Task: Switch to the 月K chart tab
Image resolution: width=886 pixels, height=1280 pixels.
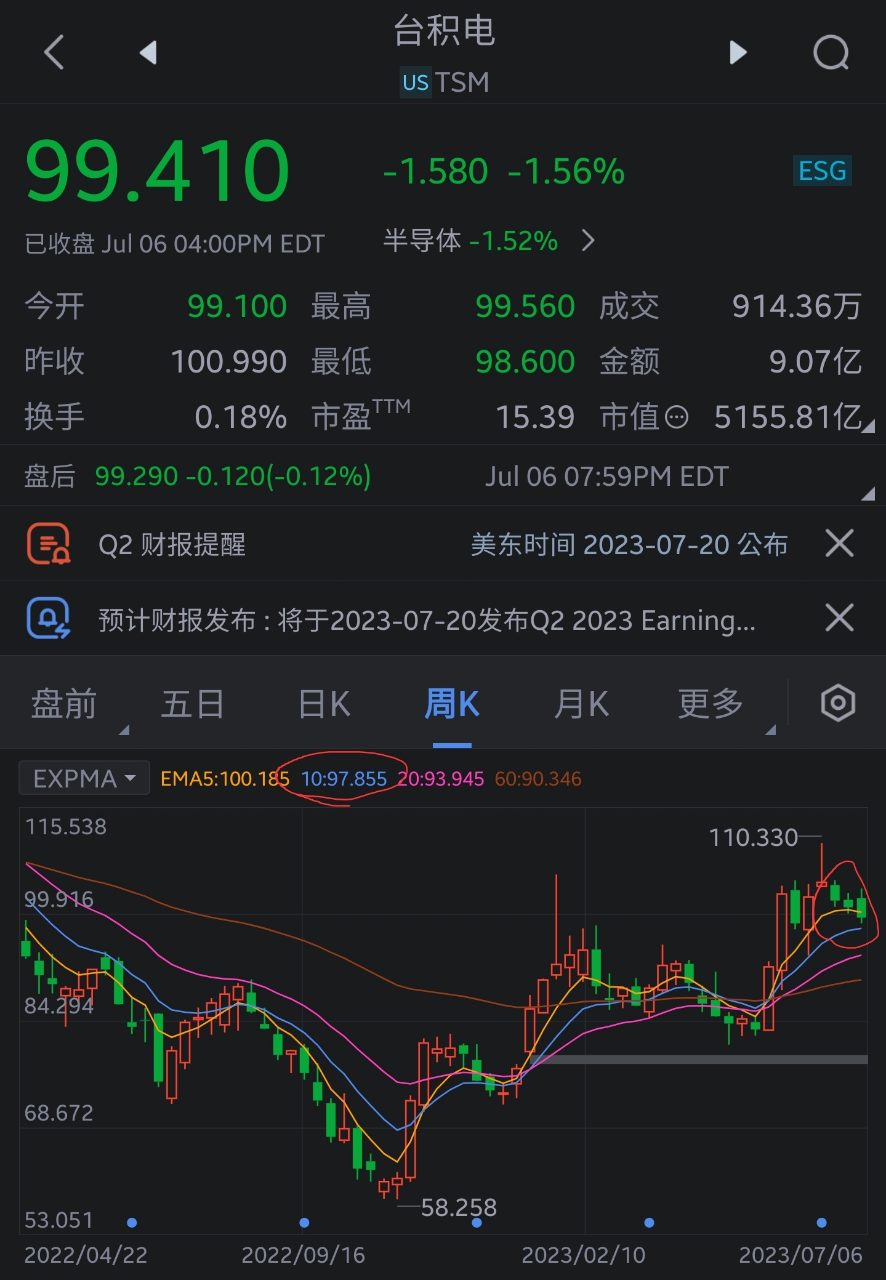Action: pyautogui.click(x=581, y=704)
